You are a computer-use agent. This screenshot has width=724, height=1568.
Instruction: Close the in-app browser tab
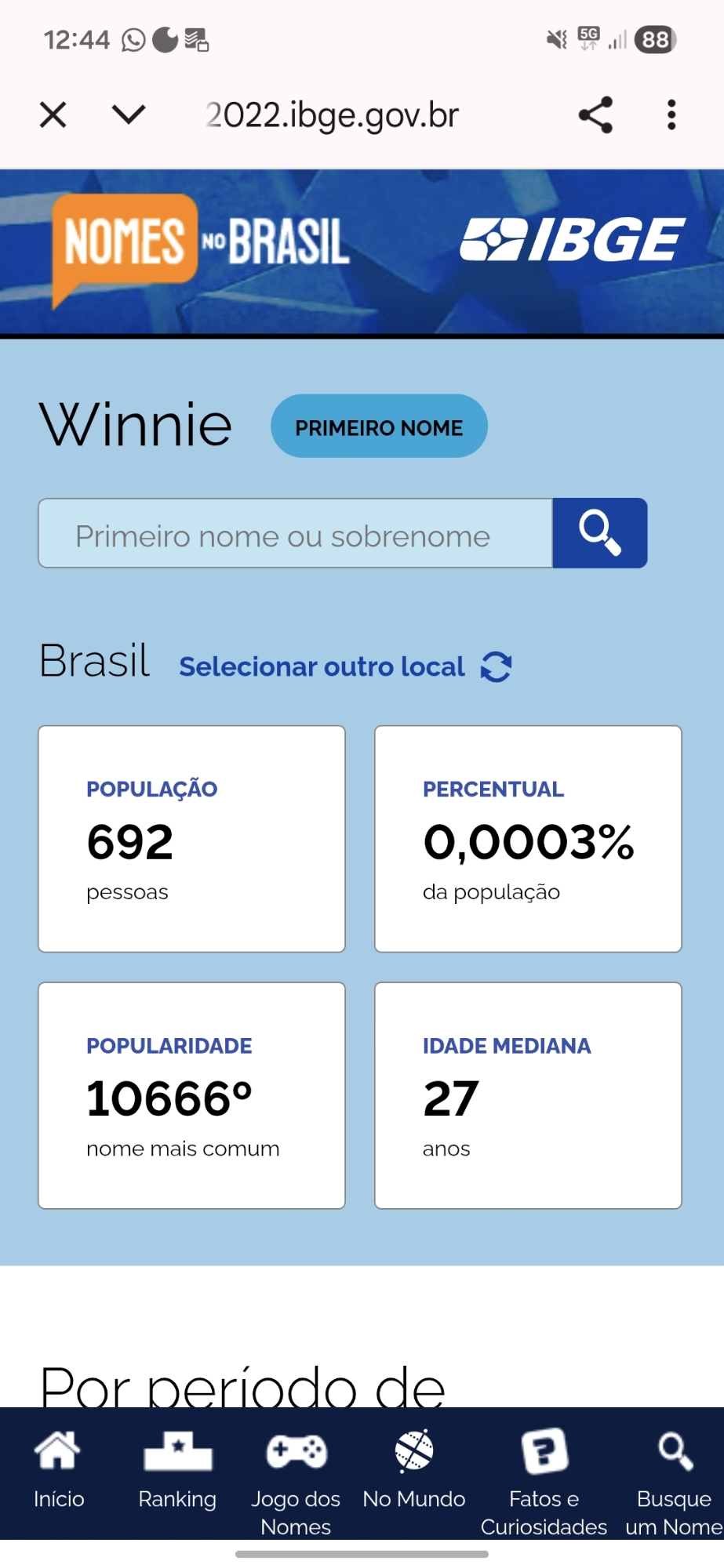click(53, 115)
